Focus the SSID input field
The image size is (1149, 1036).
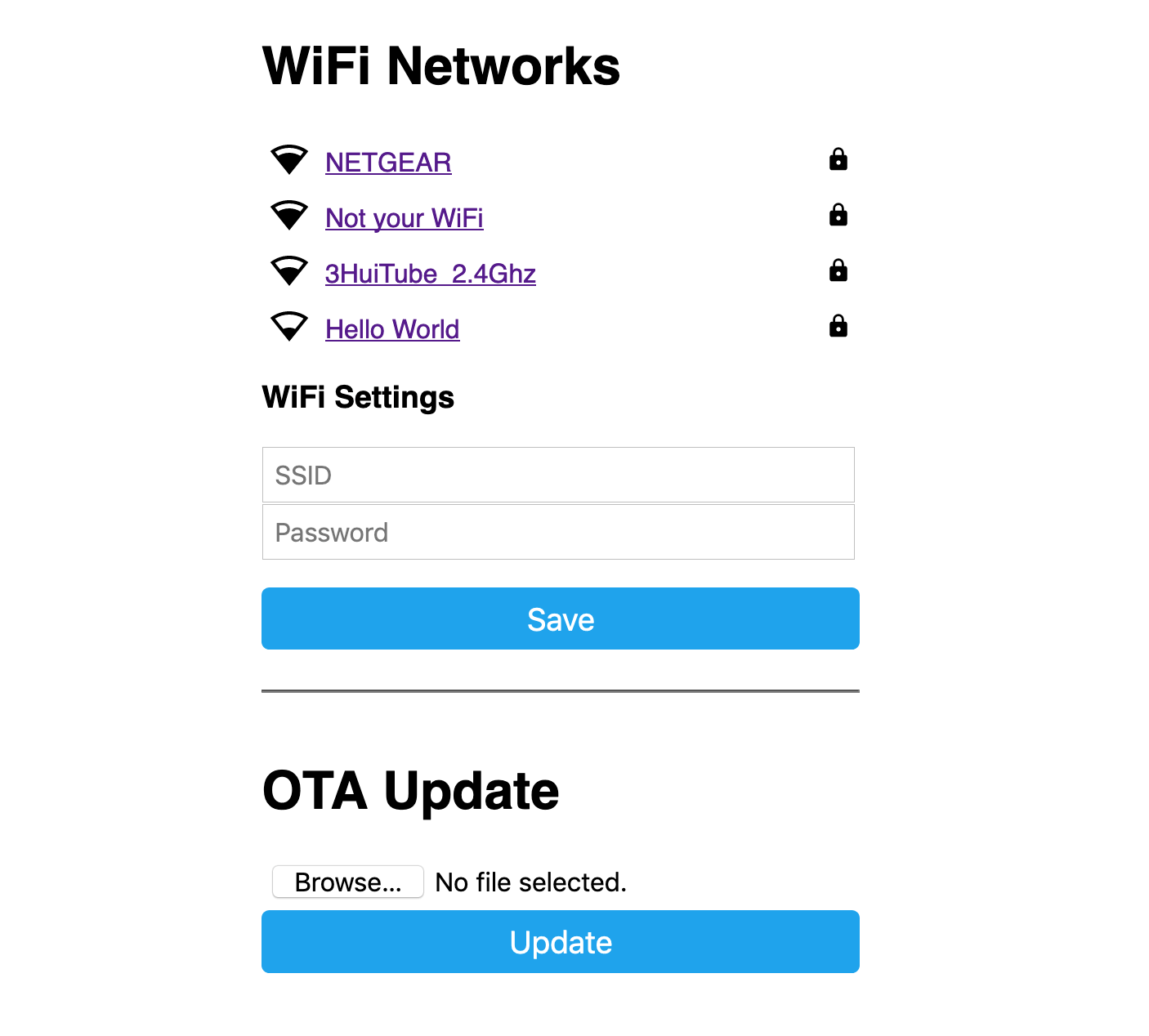click(558, 475)
